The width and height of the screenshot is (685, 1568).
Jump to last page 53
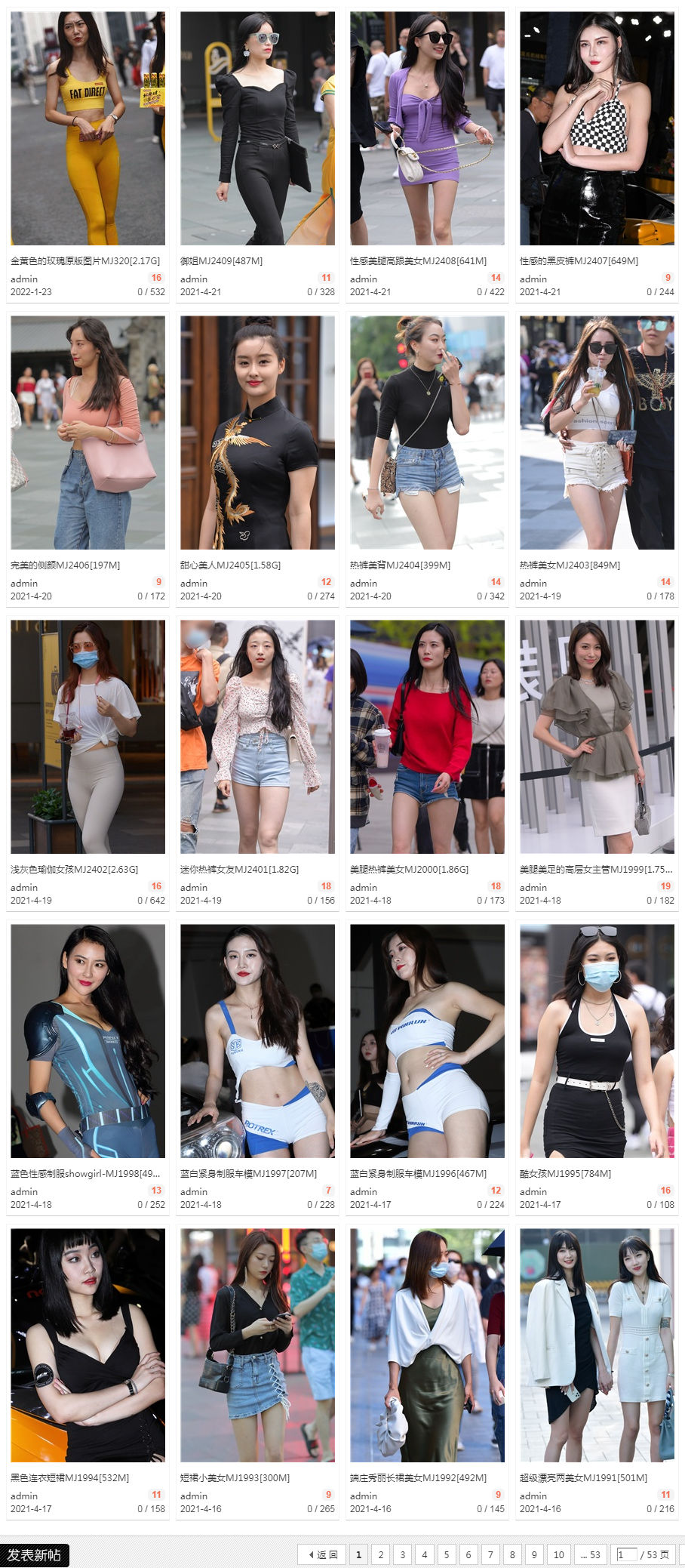[x=591, y=1554]
